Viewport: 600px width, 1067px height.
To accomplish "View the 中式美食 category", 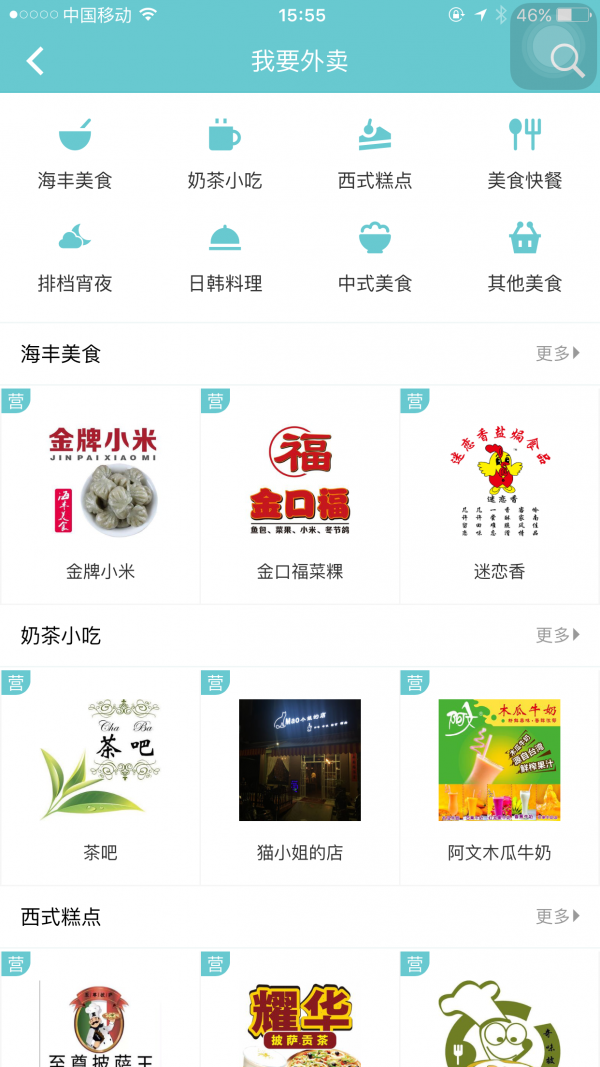I will click(x=375, y=257).
